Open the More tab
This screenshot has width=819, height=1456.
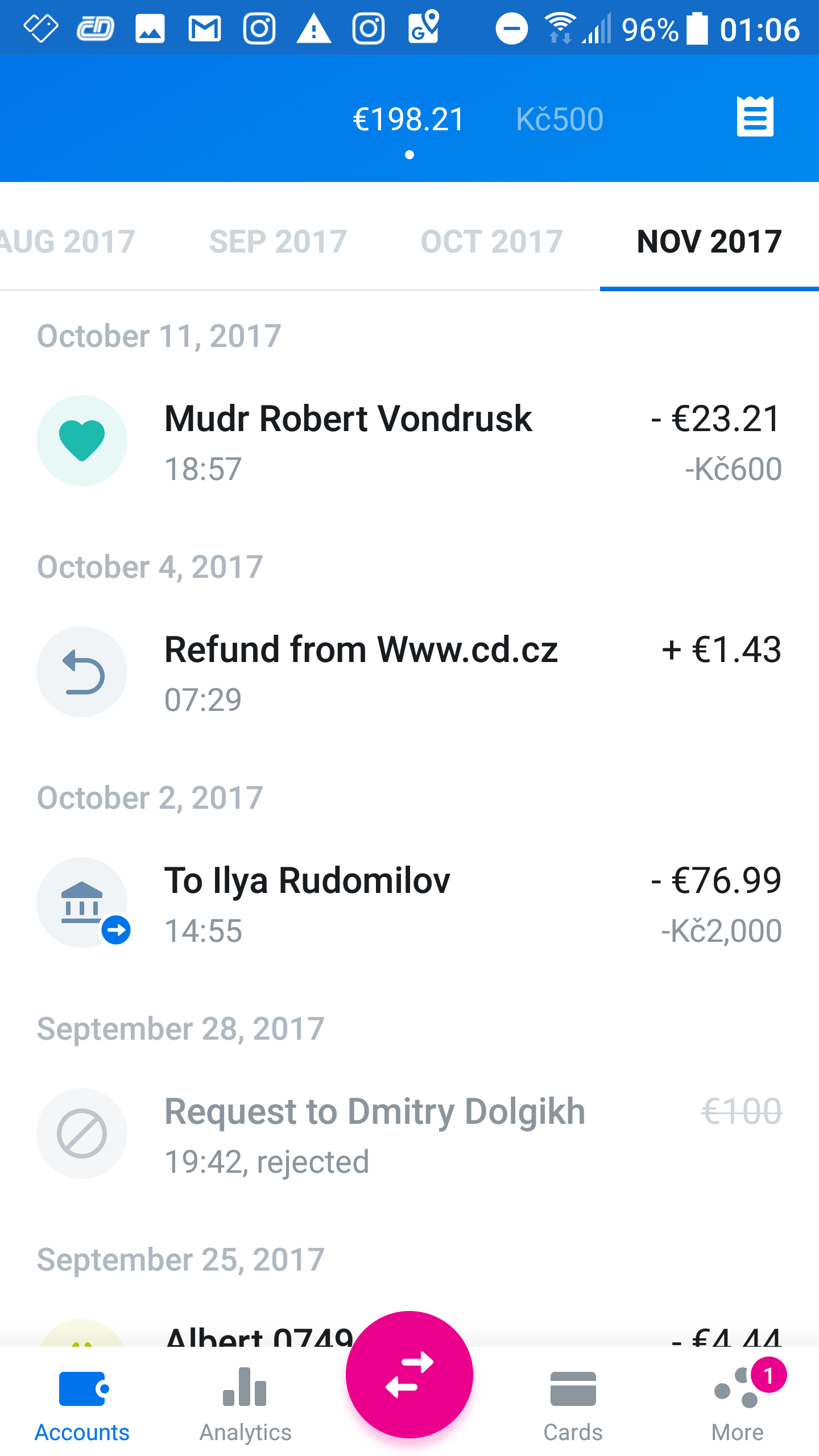(x=738, y=1405)
